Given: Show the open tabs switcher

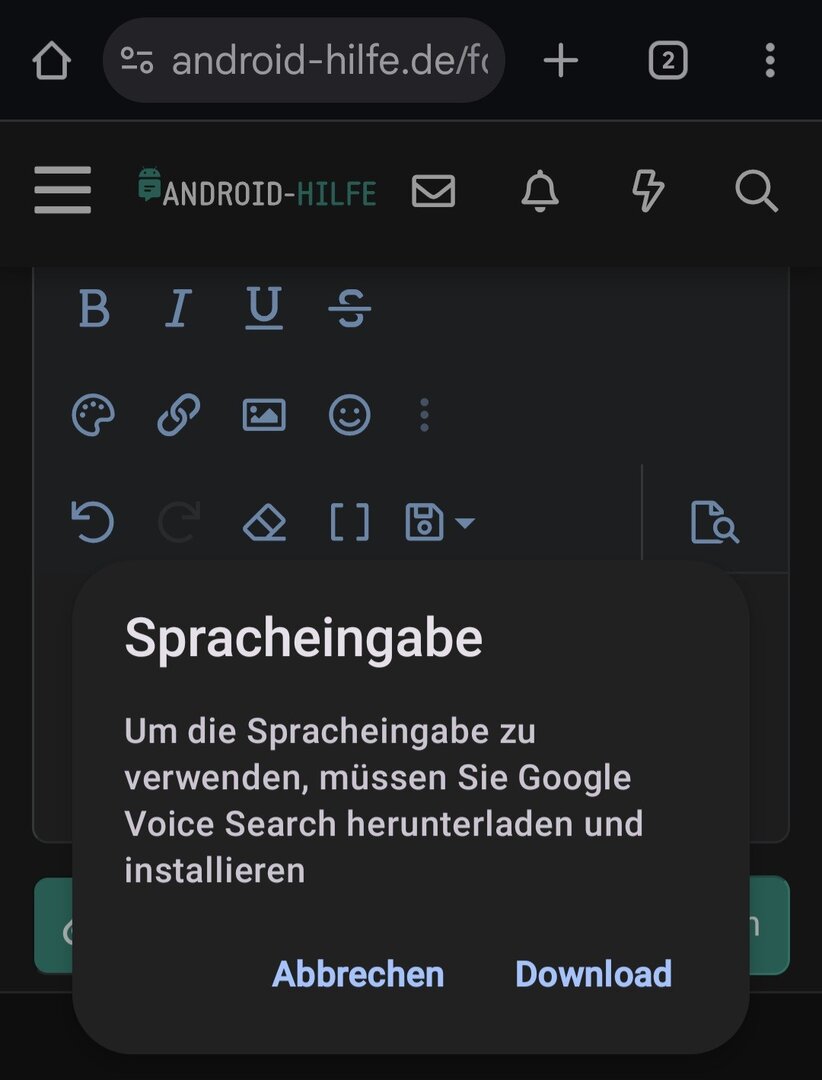Looking at the screenshot, I should click(x=667, y=61).
